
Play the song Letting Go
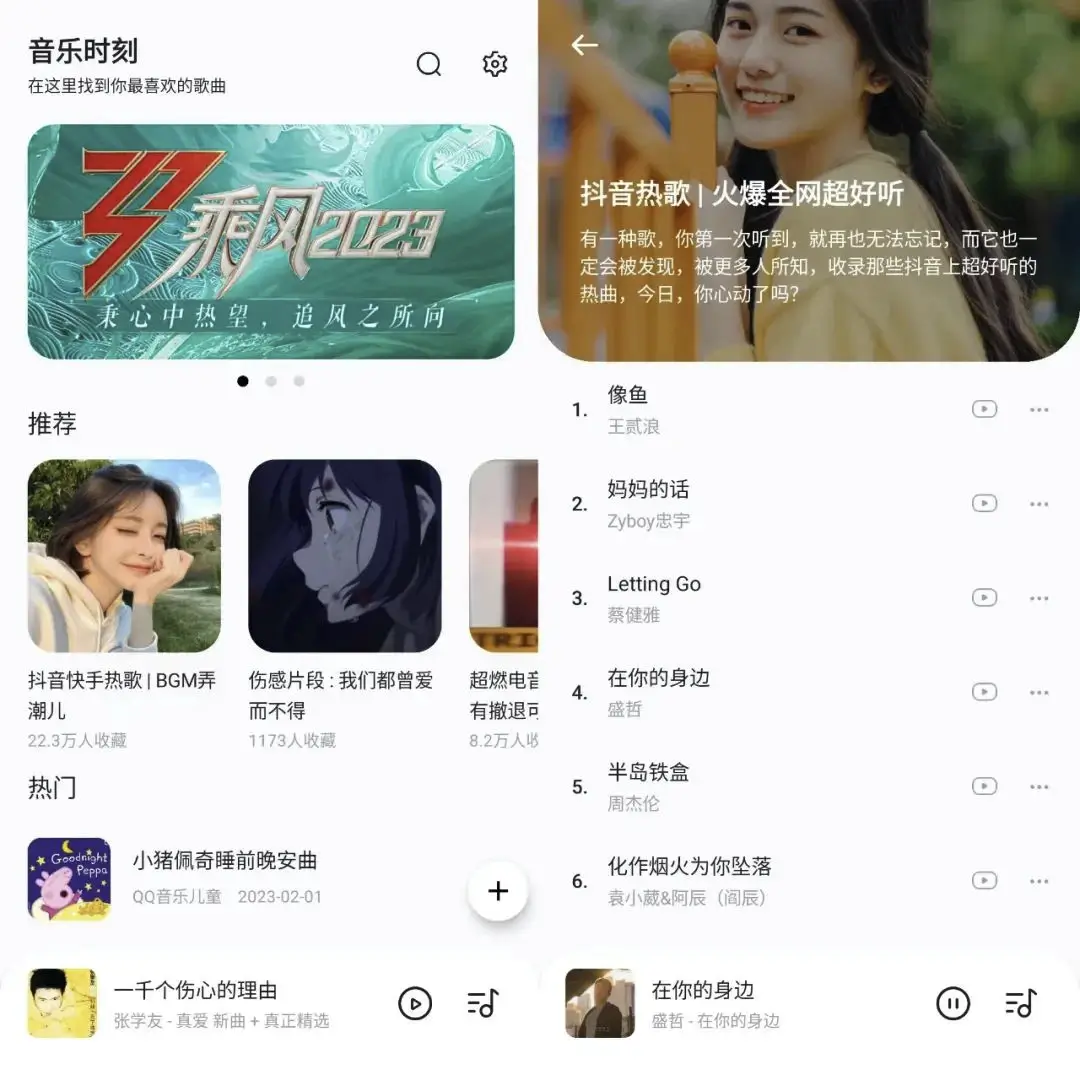984,597
